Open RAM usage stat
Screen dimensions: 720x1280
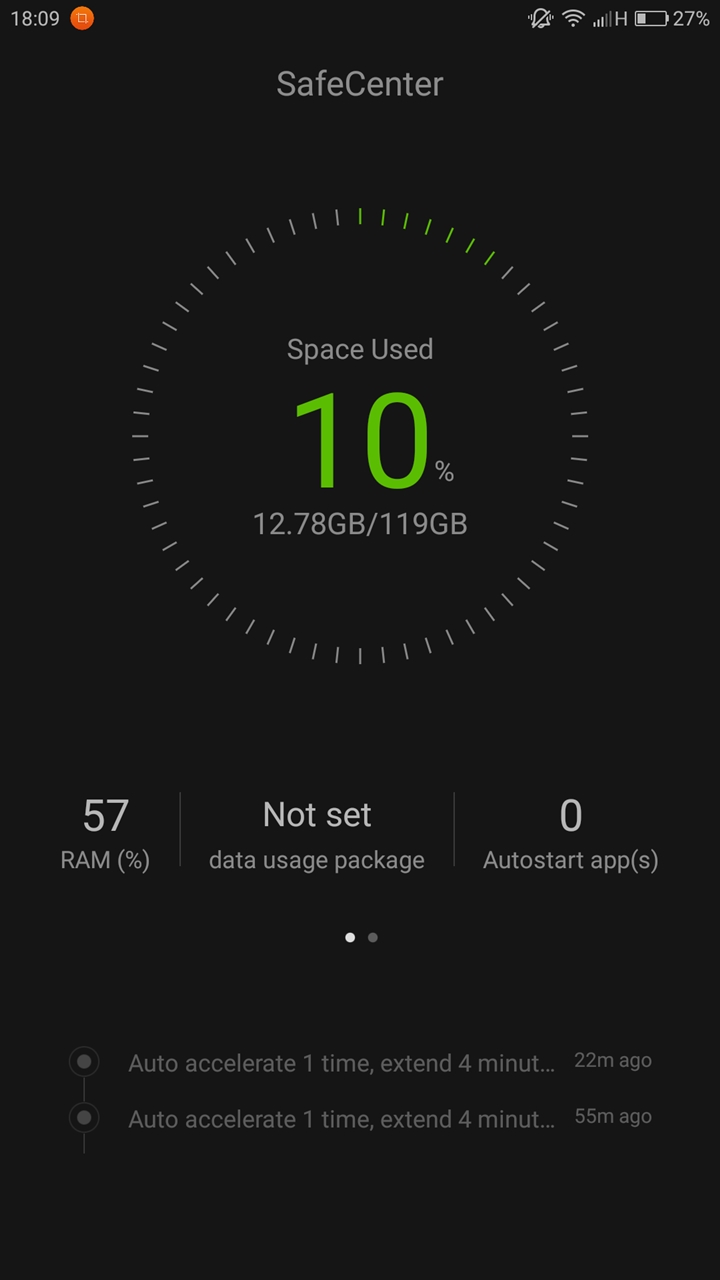click(x=105, y=832)
